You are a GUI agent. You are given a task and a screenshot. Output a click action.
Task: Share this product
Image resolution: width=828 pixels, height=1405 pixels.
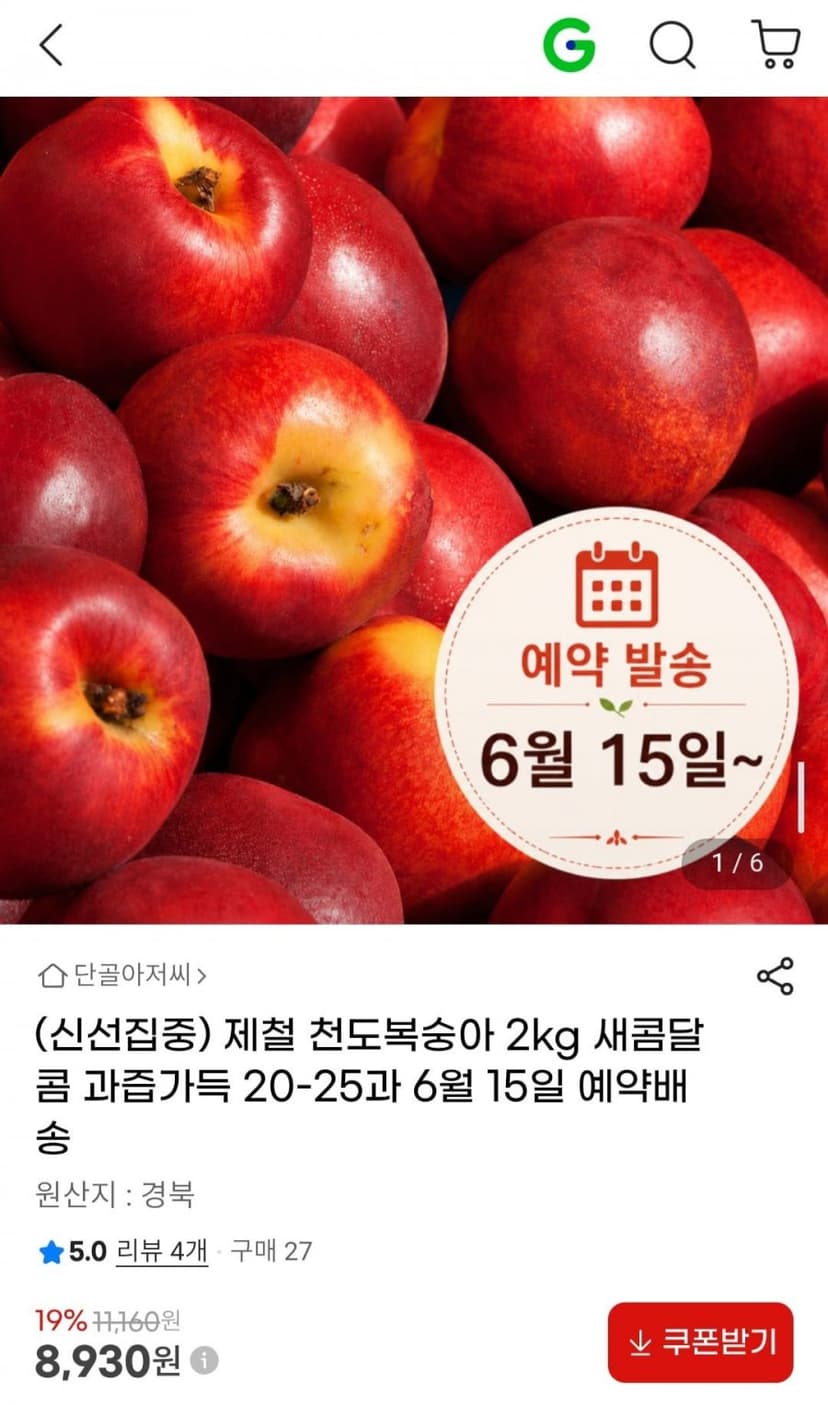click(x=775, y=976)
